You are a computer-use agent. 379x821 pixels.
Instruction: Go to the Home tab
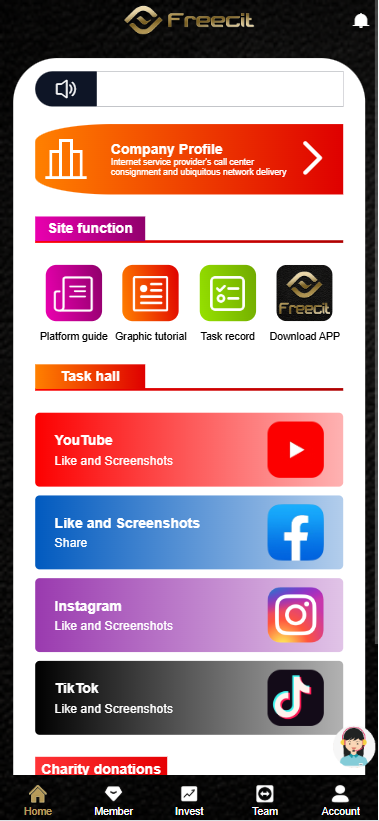[x=38, y=800]
